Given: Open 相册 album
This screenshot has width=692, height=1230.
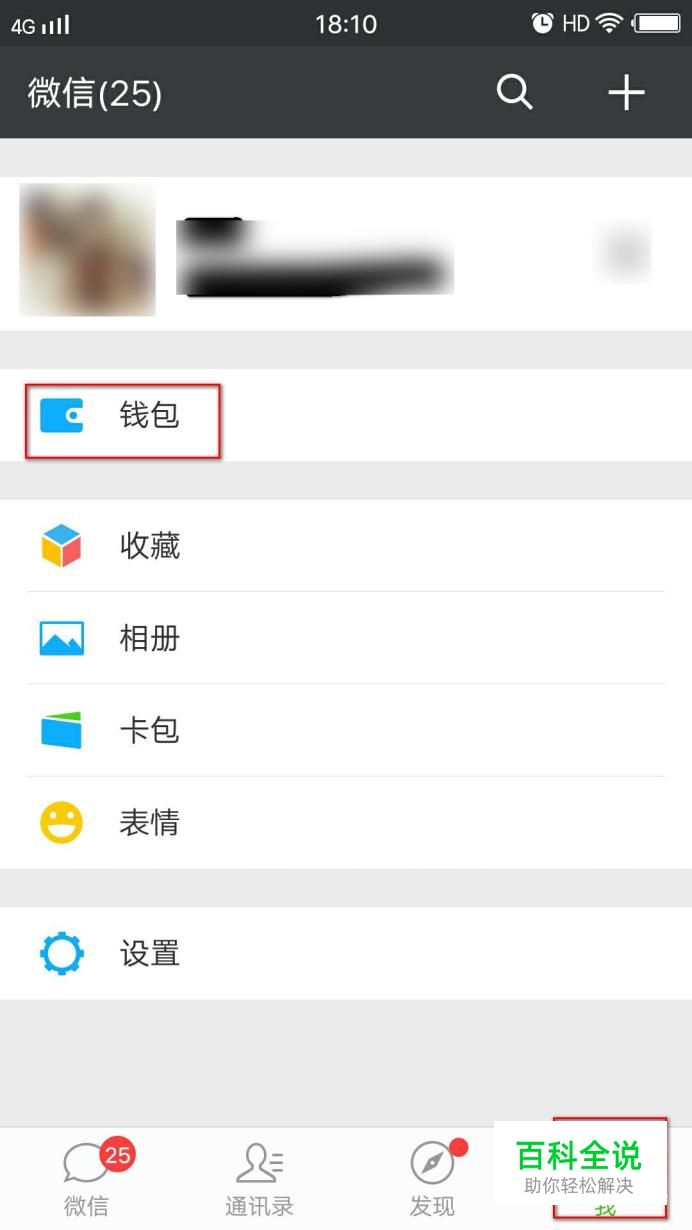Looking at the screenshot, I should click(x=148, y=638).
